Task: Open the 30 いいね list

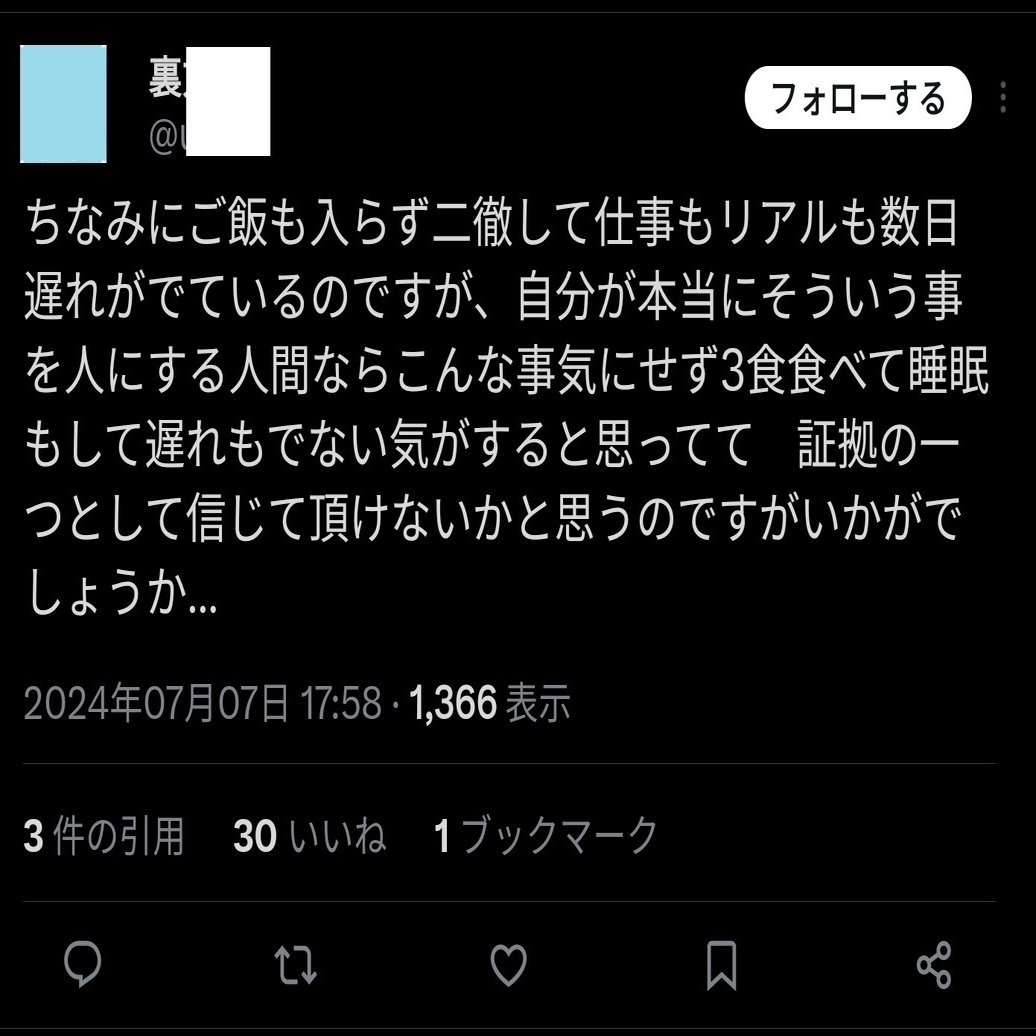Action: coord(309,836)
